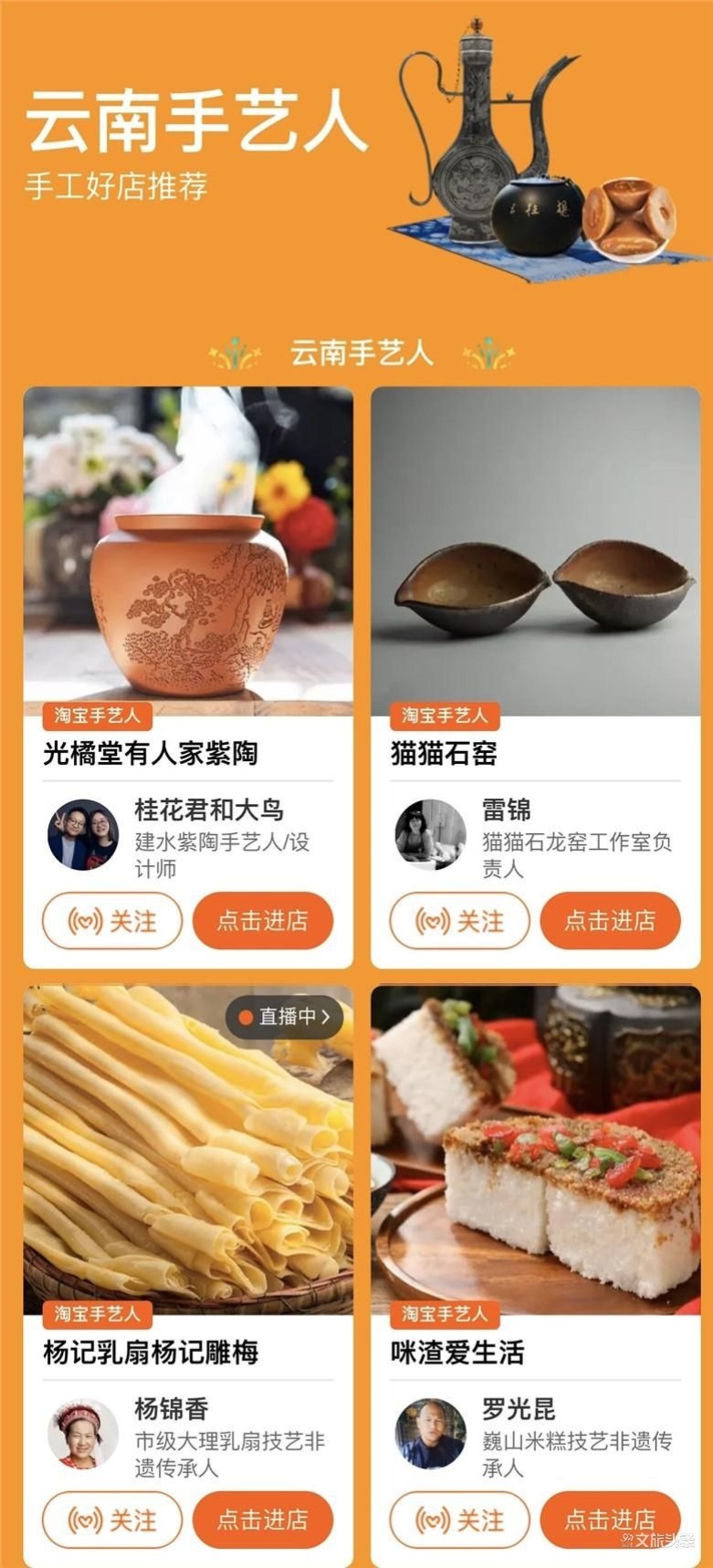Enter the 杨记乳扇杨记雕梅 store

tap(263, 1520)
